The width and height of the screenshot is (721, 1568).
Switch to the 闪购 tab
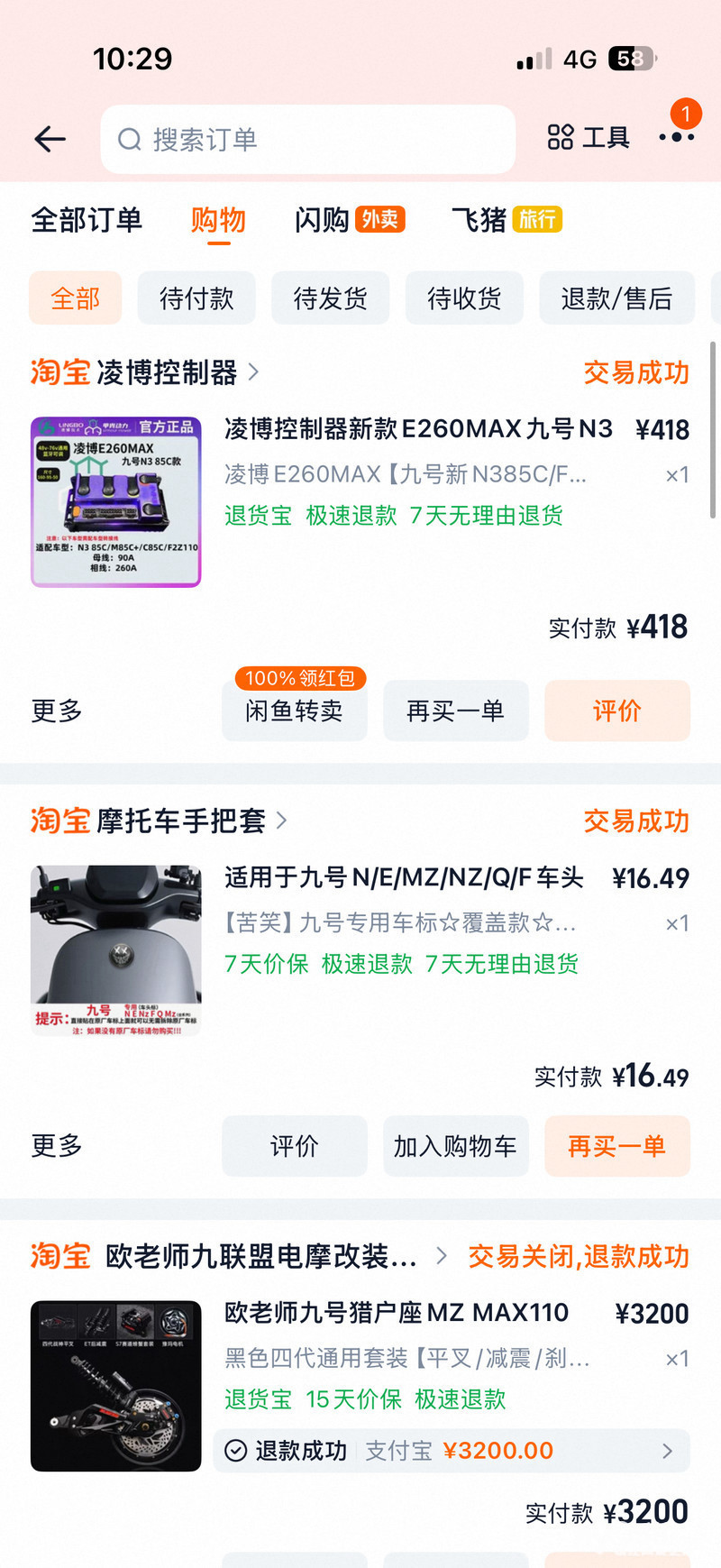tap(349, 220)
